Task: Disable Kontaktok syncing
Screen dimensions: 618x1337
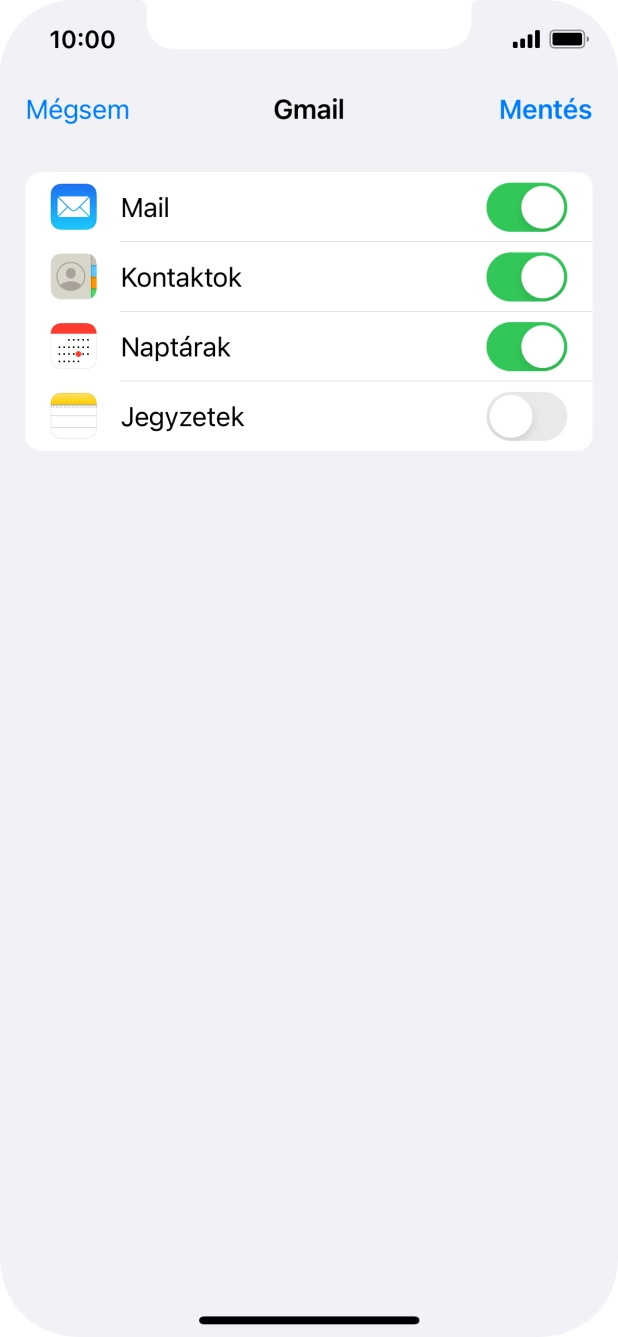Action: (x=526, y=277)
